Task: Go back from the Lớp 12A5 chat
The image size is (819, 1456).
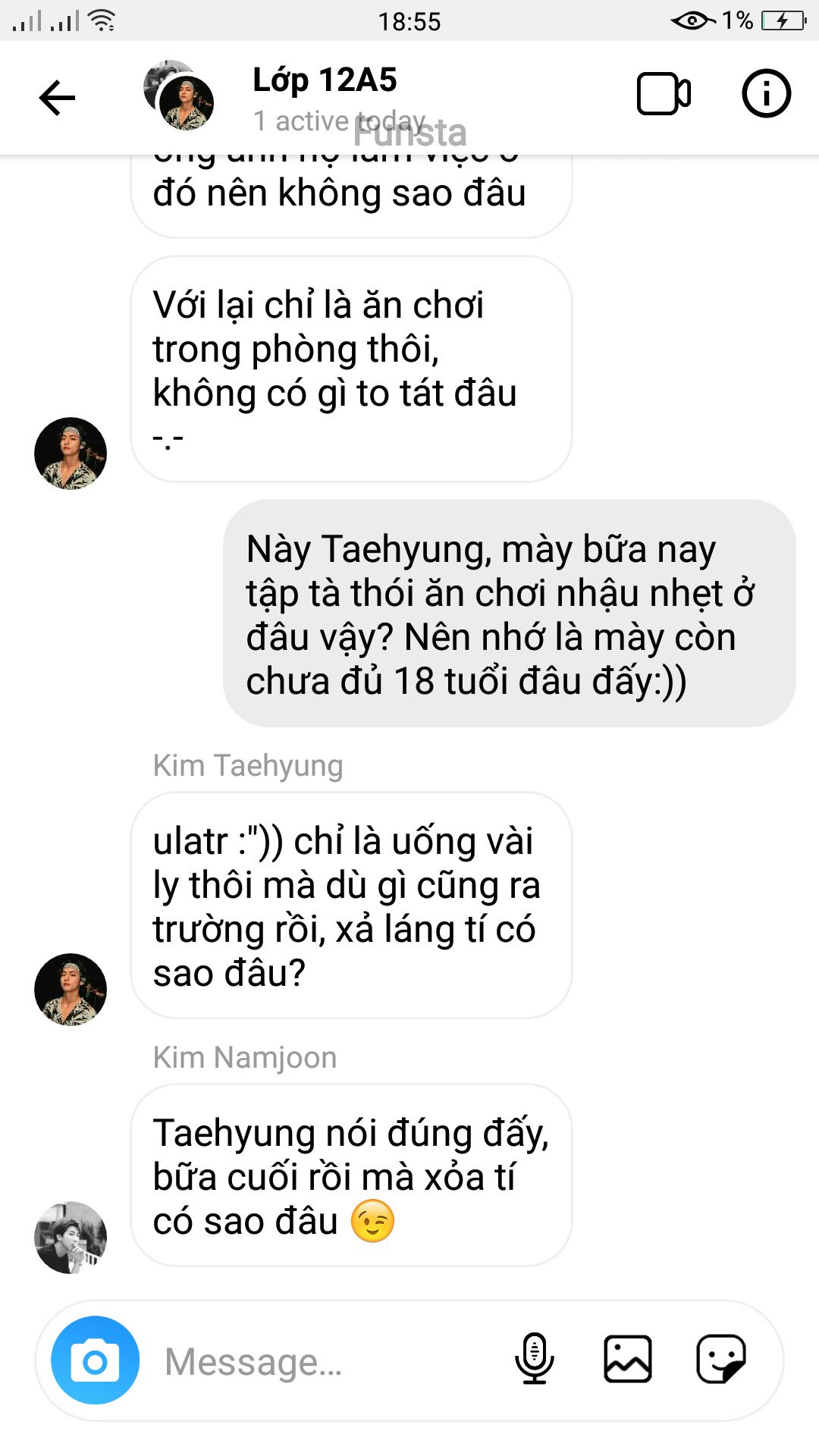Action: click(58, 97)
